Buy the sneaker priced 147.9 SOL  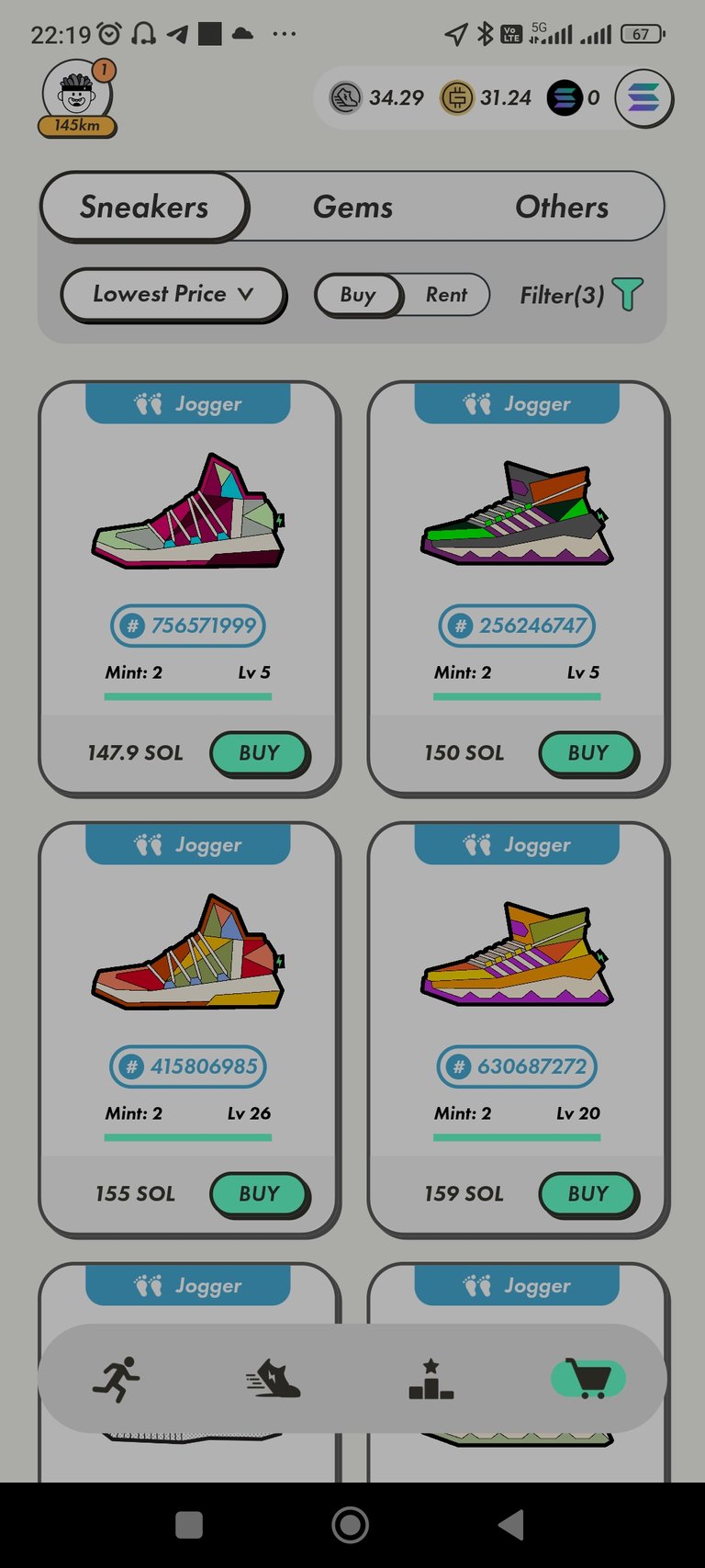click(x=259, y=753)
